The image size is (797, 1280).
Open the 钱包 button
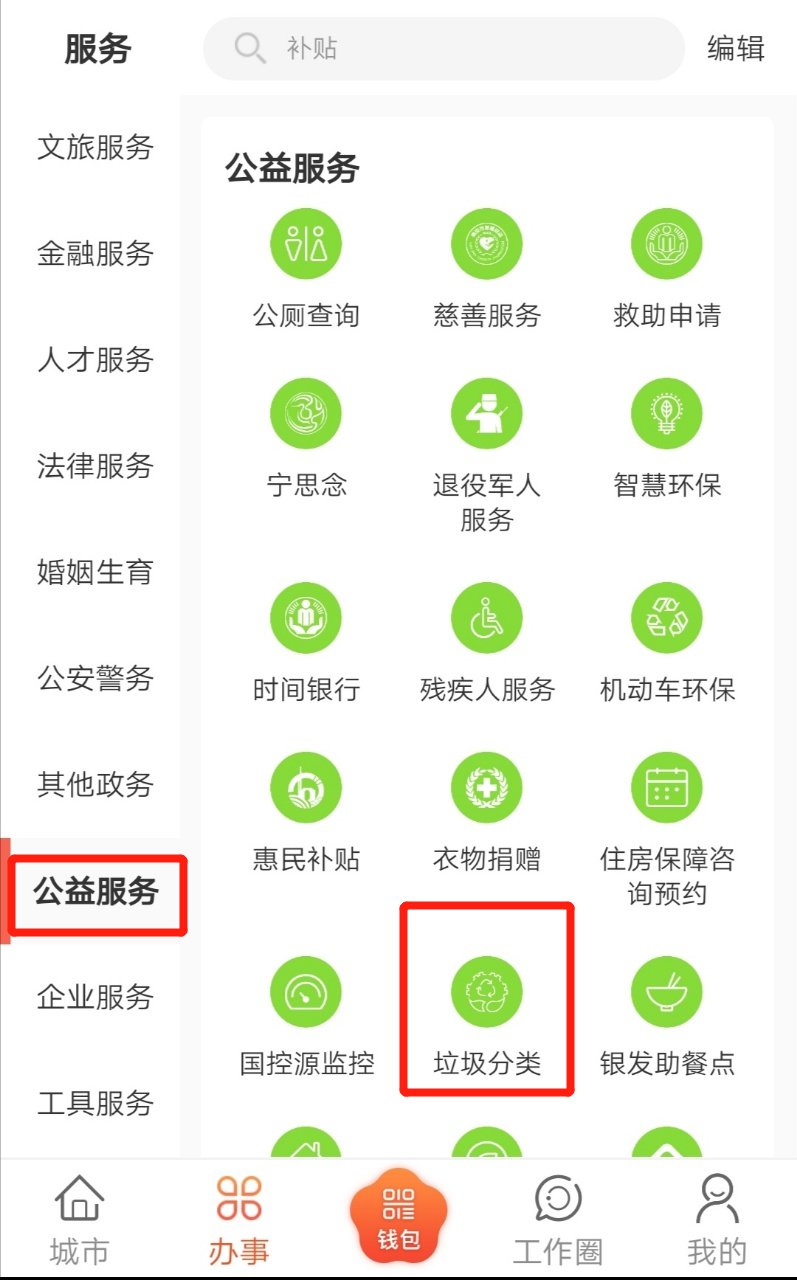point(398,1216)
